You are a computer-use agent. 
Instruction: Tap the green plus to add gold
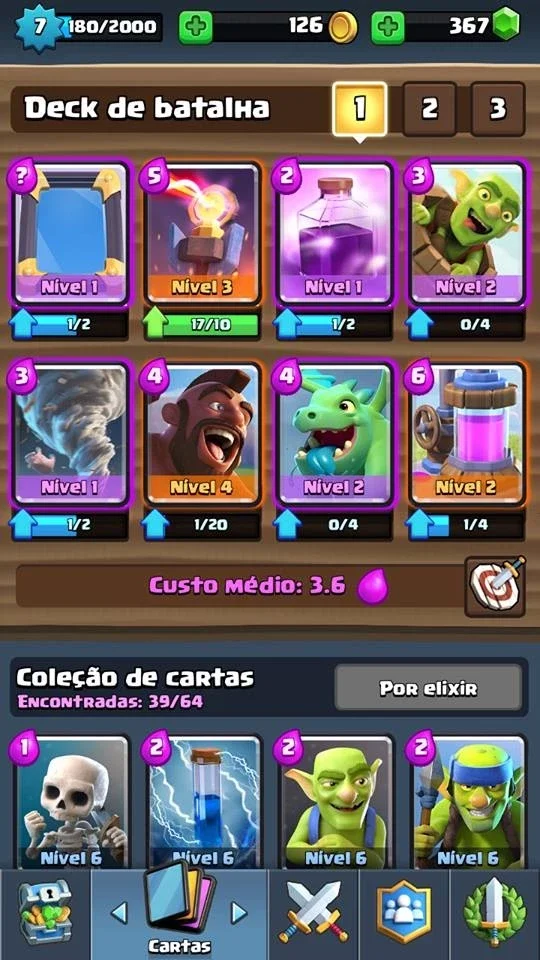195,28
